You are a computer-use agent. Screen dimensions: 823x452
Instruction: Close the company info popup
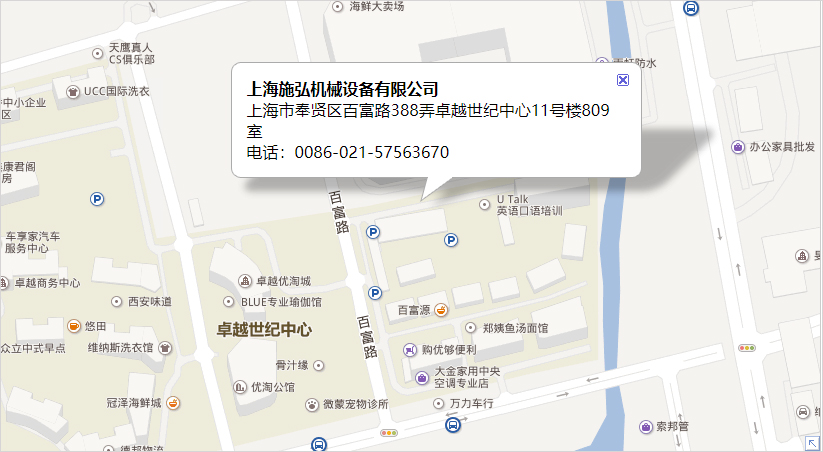click(622, 80)
